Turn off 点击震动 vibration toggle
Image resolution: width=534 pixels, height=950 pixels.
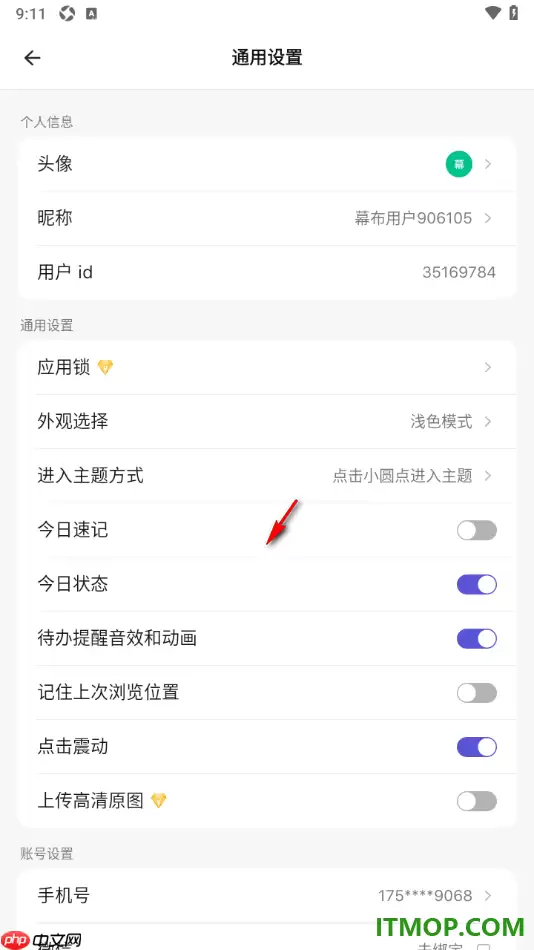point(476,747)
